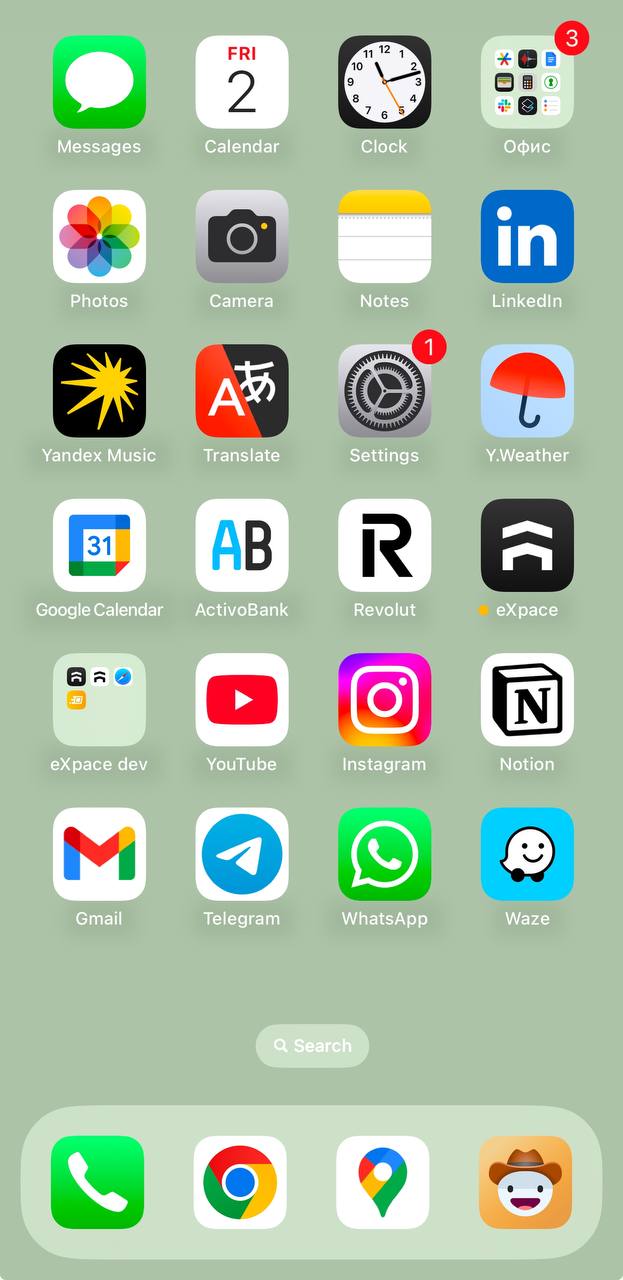
Task: Open the Phone app in the dock
Action: click(98, 1182)
